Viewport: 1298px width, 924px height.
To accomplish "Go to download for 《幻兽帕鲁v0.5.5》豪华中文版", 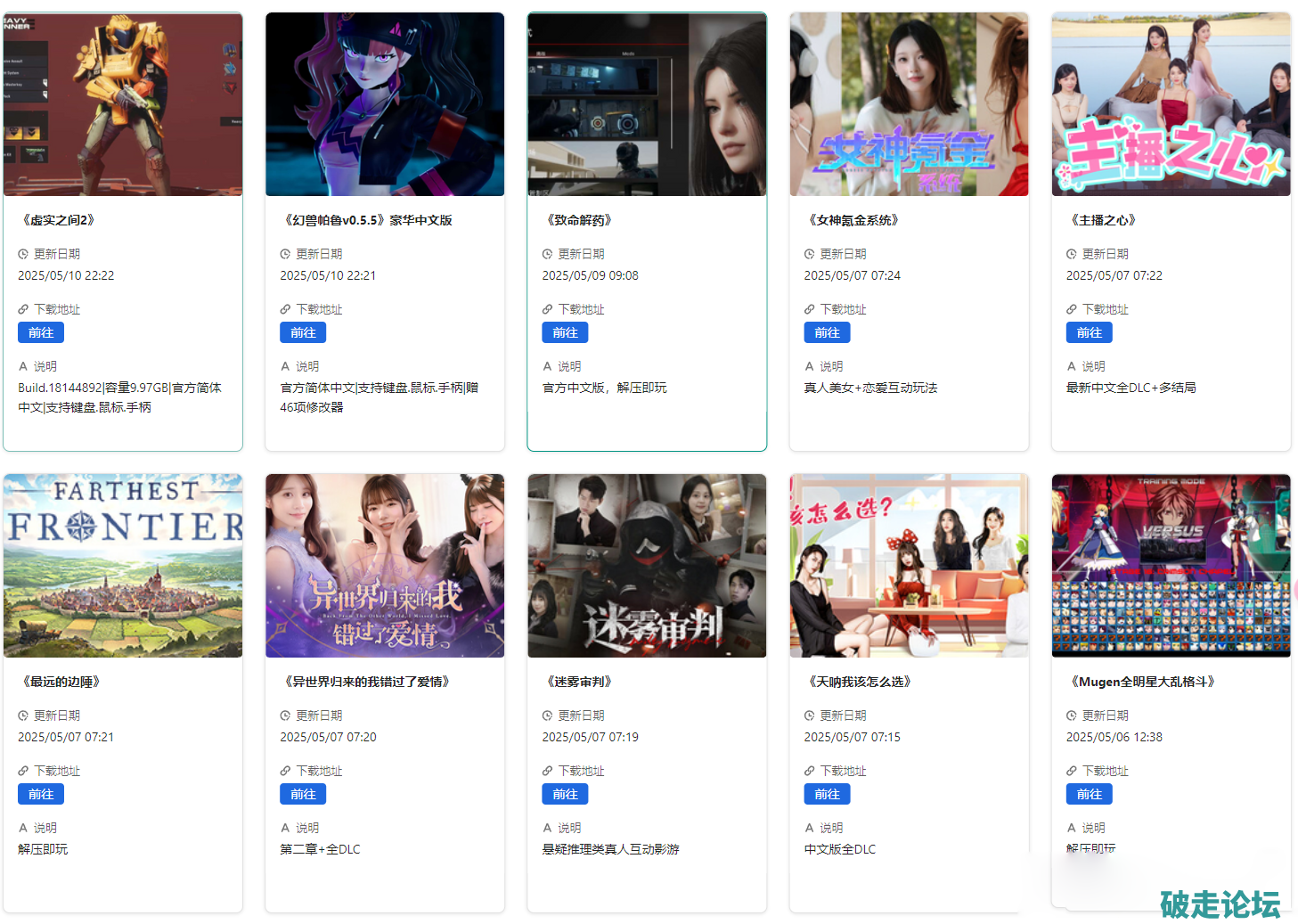I will click(x=303, y=332).
